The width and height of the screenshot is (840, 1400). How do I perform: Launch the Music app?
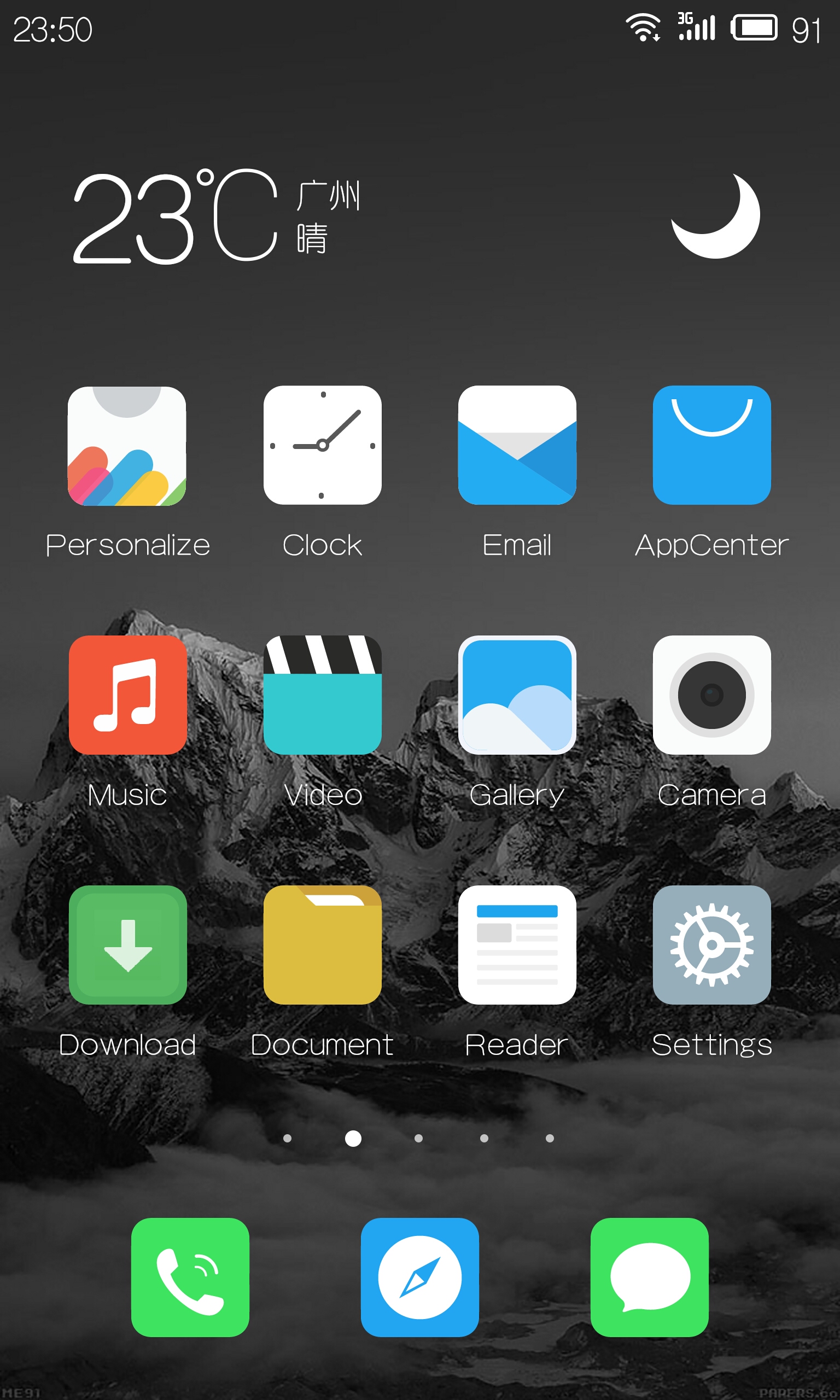click(128, 695)
